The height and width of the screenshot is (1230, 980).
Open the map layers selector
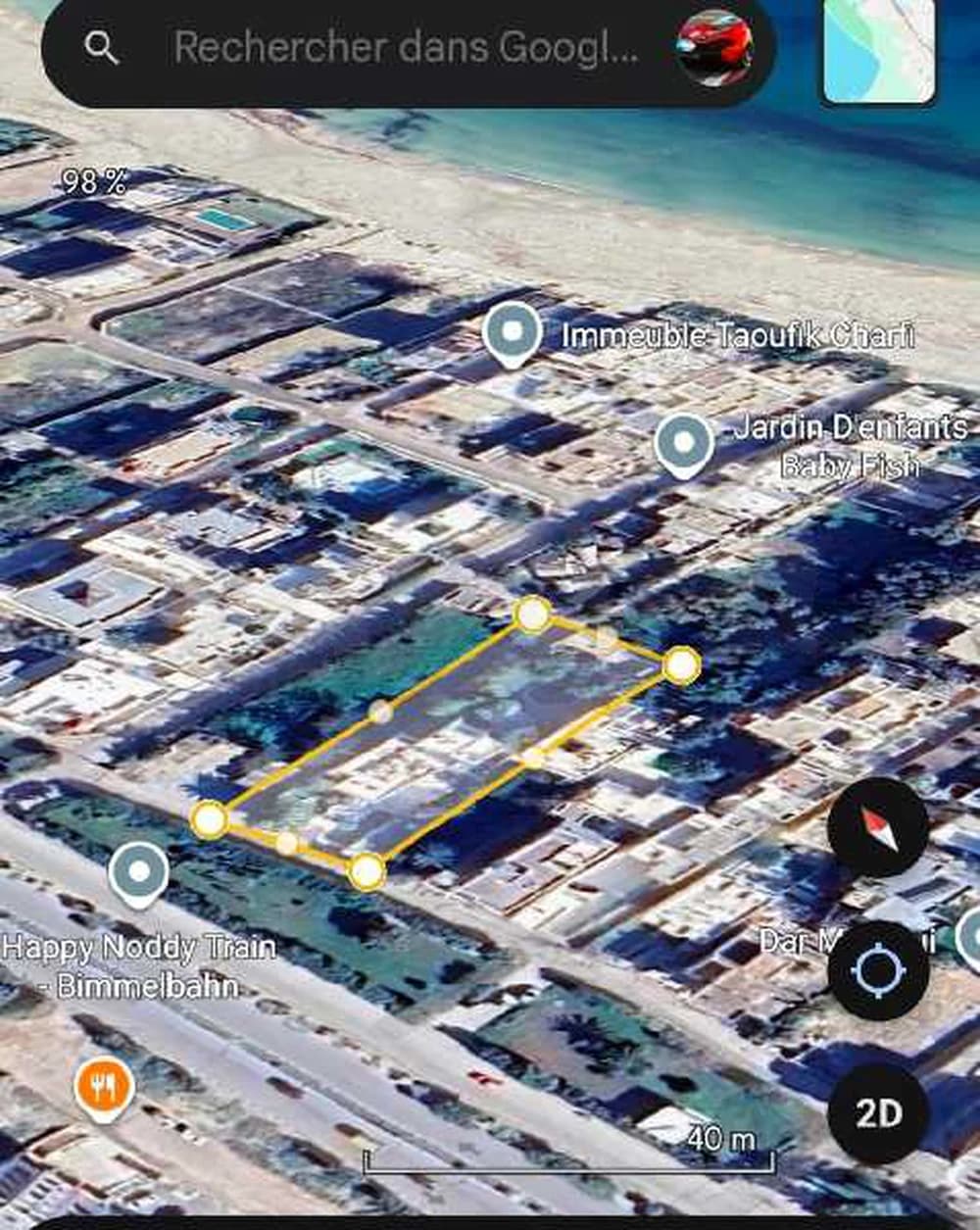[x=878, y=49]
